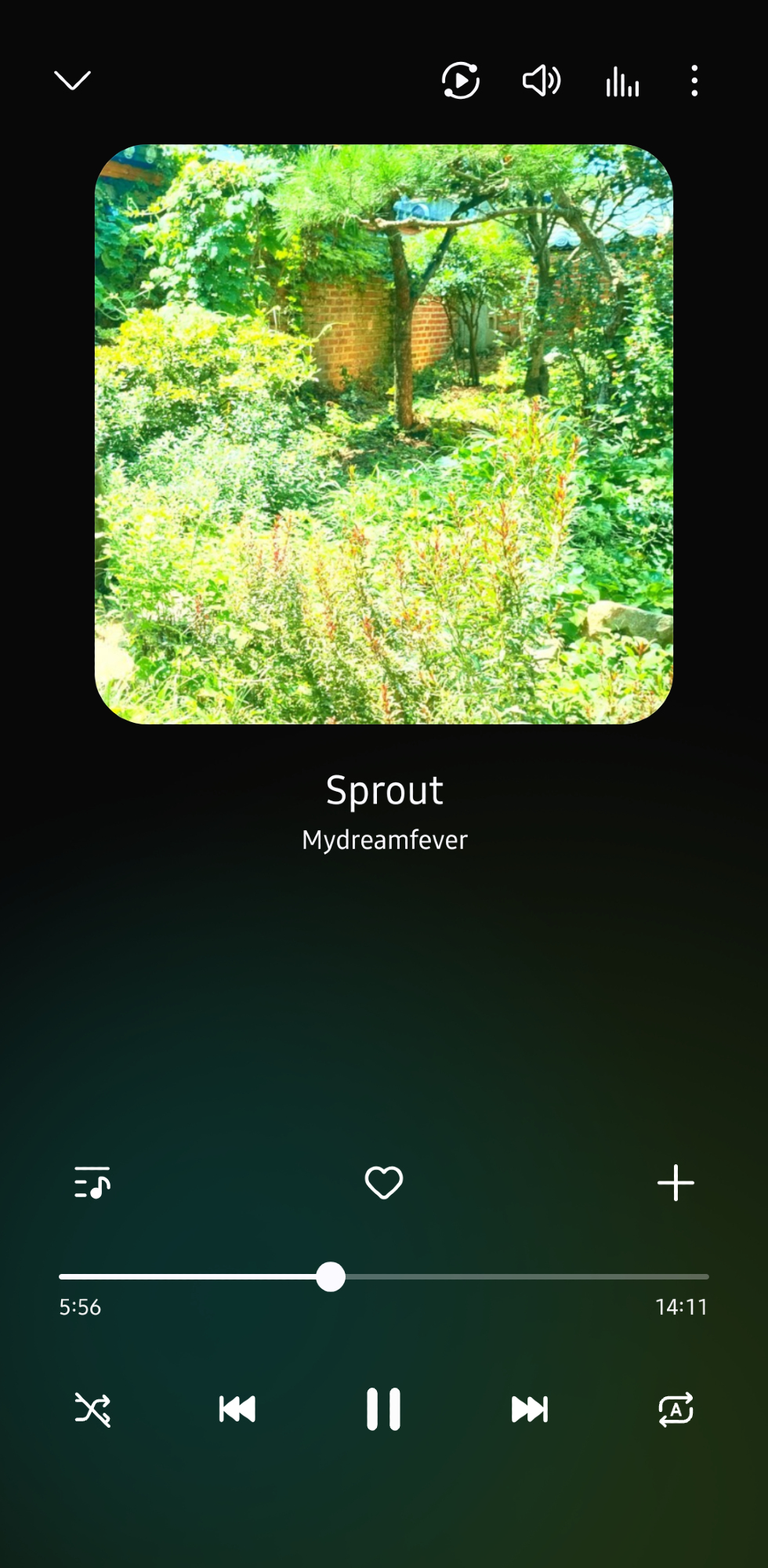
Task: Toggle shuffle mode
Action: click(x=92, y=1409)
